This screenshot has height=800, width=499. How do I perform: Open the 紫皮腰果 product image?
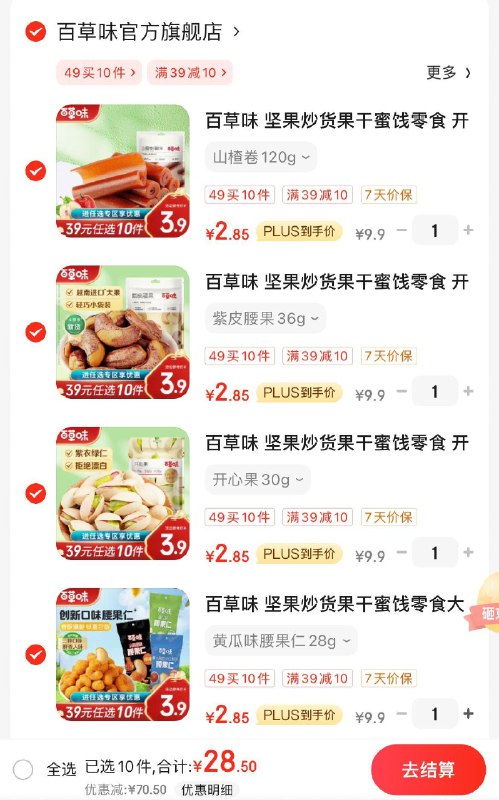122,332
